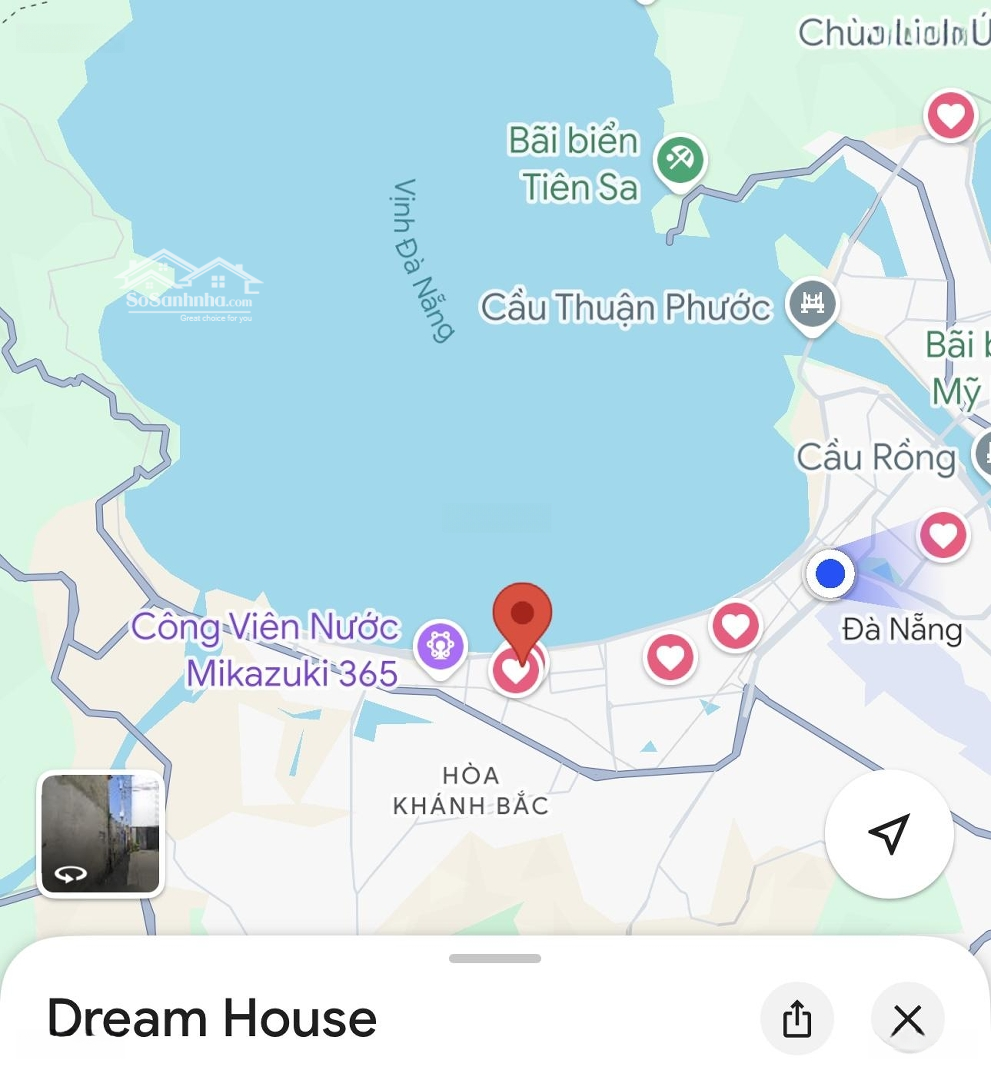Screen dimensions: 991x1080
Task: Center map on my current location
Action: [889, 834]
